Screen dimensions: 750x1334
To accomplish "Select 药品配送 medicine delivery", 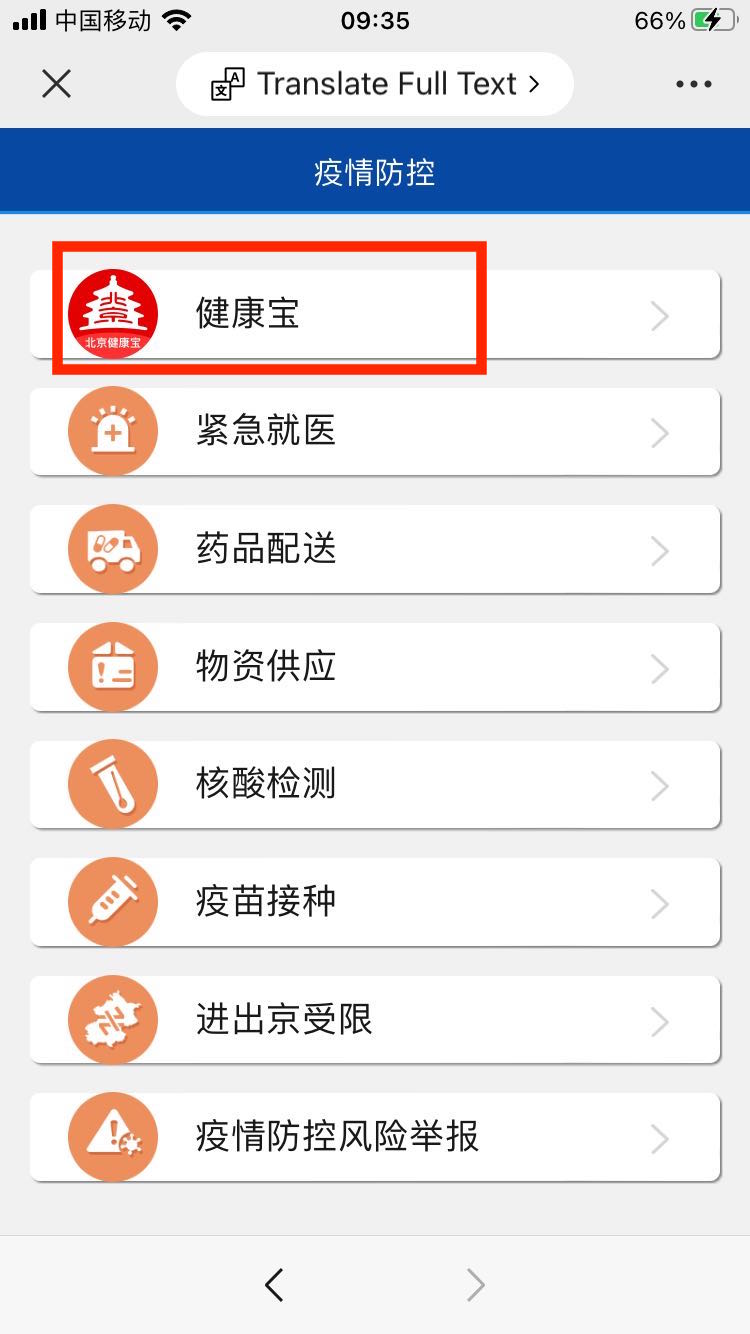I will pyautogui.click(x=375, y=550).
